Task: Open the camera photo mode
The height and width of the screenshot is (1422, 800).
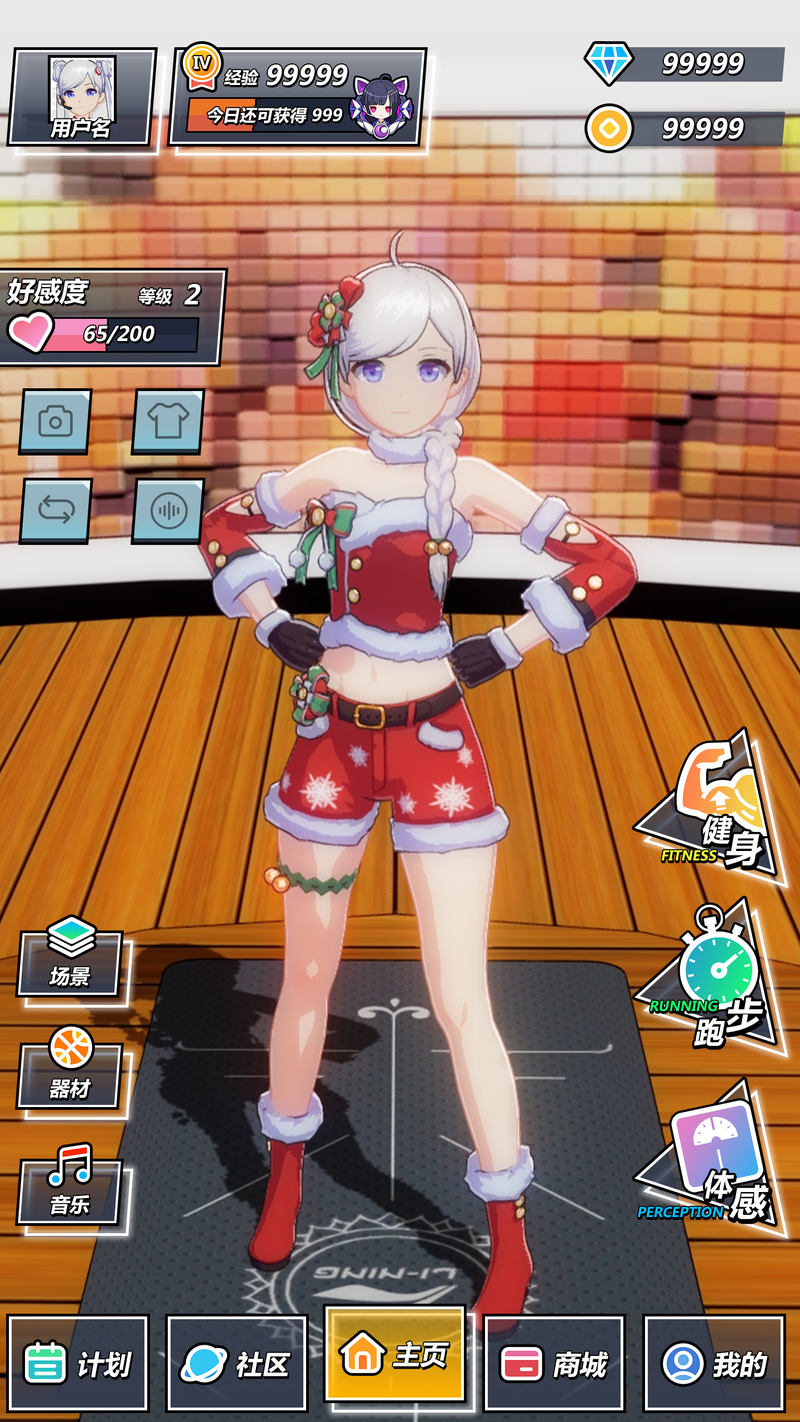Action: [x=55, y=421]
